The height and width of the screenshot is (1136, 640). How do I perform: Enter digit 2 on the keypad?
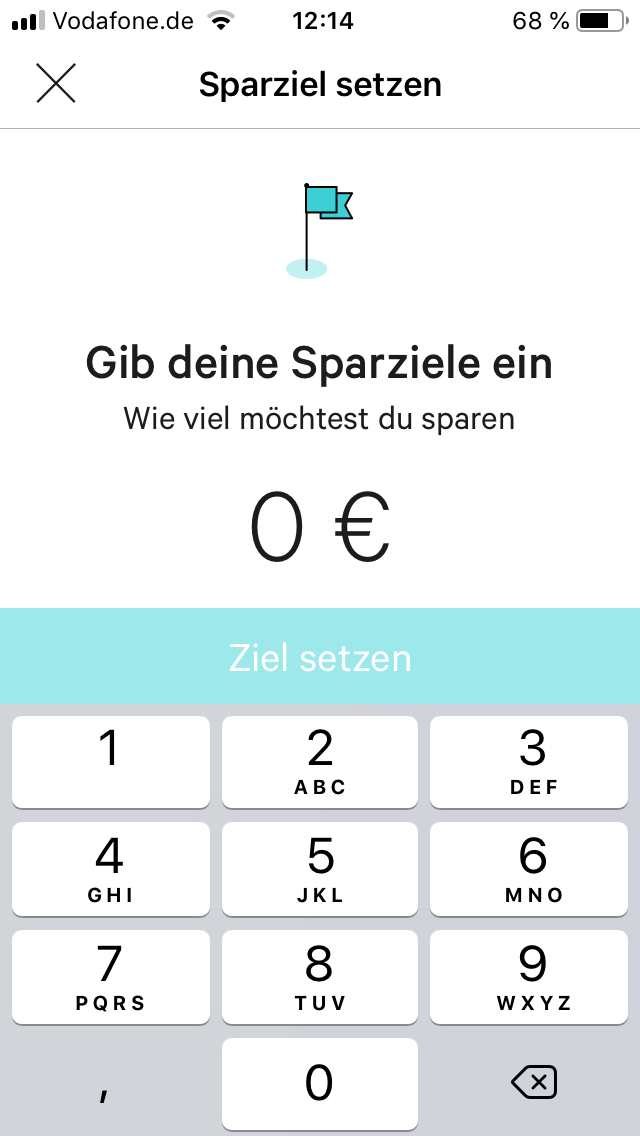point(320,761)
